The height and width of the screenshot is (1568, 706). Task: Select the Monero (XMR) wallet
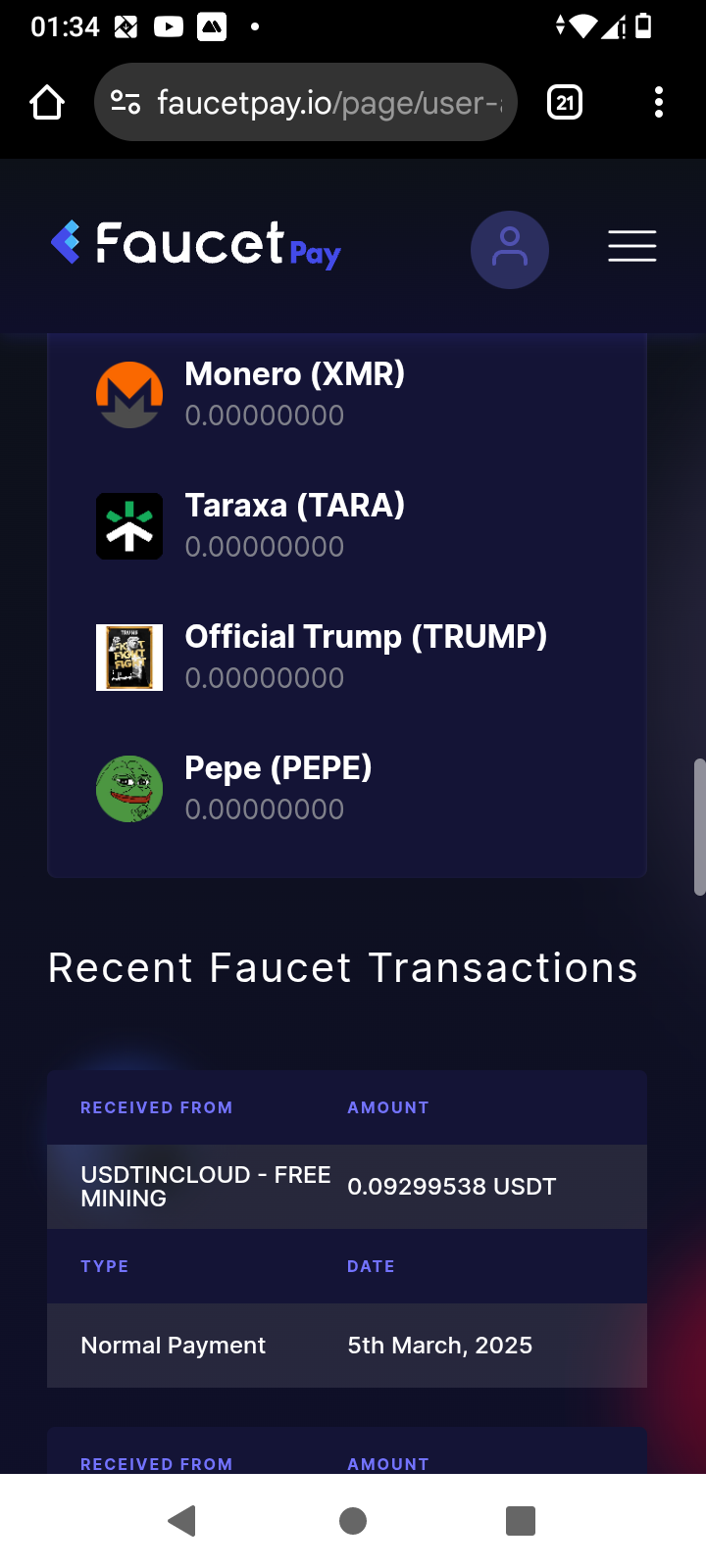[x=347, y=394]
